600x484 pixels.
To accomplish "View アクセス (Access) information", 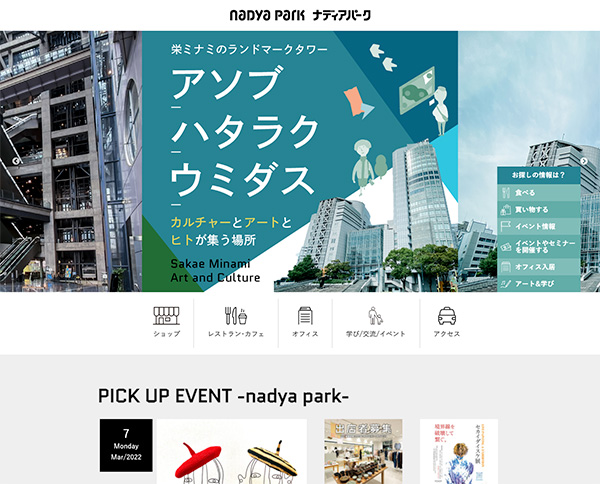I will [x=447, y=322].
